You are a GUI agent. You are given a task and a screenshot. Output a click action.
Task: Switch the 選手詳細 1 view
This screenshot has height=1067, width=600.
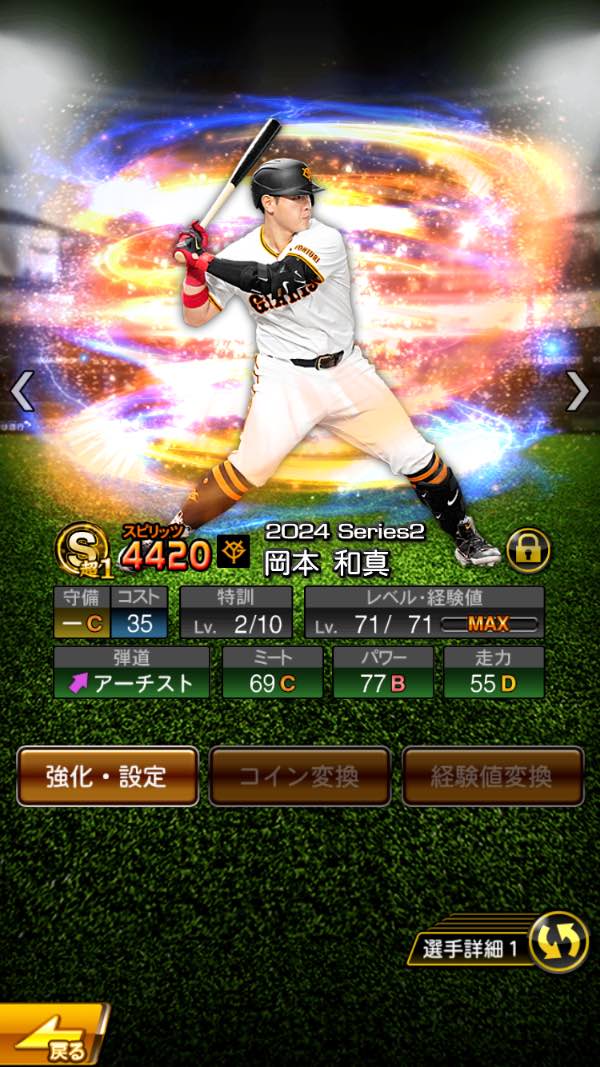tap(557, 942)
